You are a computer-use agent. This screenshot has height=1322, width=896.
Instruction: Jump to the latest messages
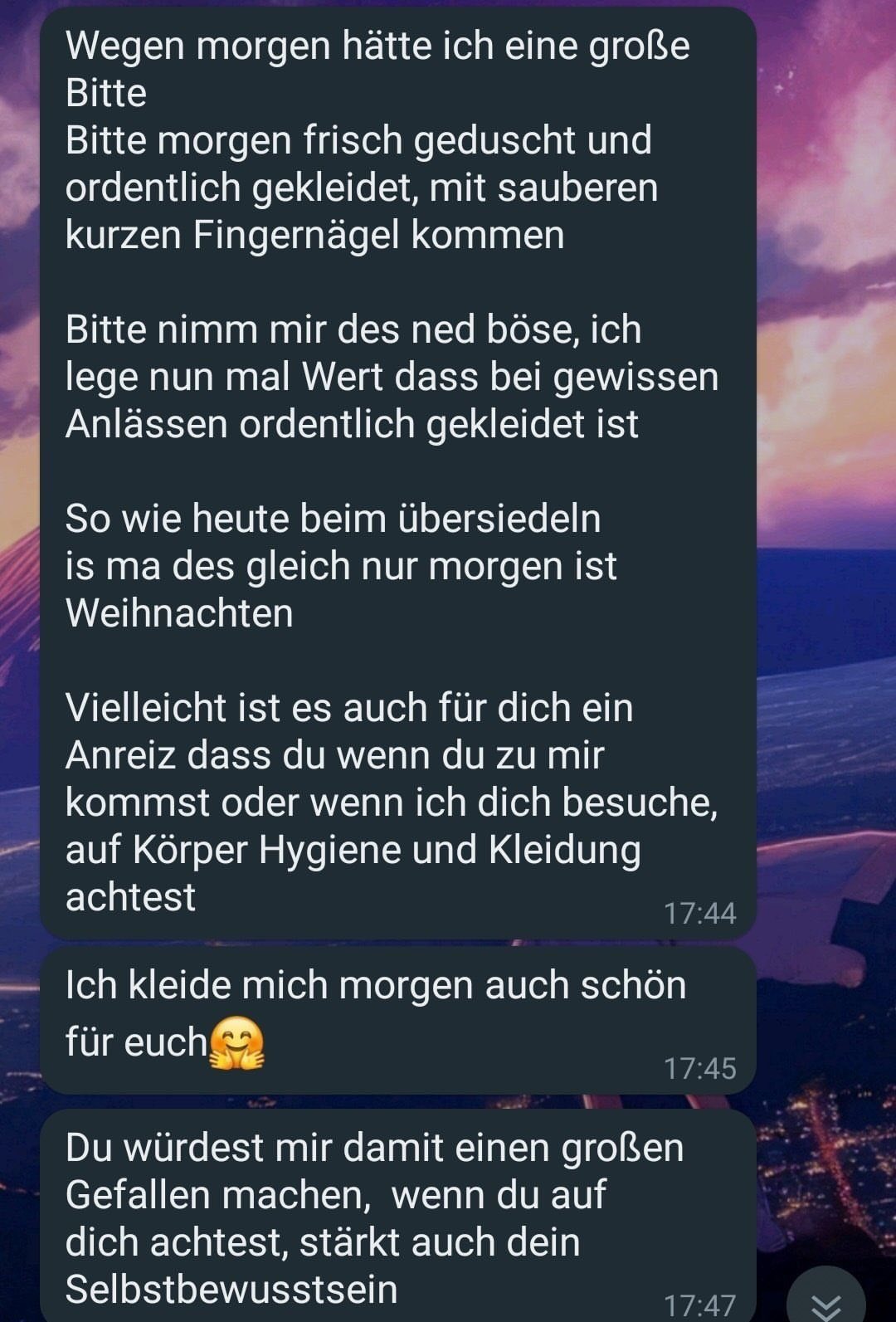(826, 1301)
